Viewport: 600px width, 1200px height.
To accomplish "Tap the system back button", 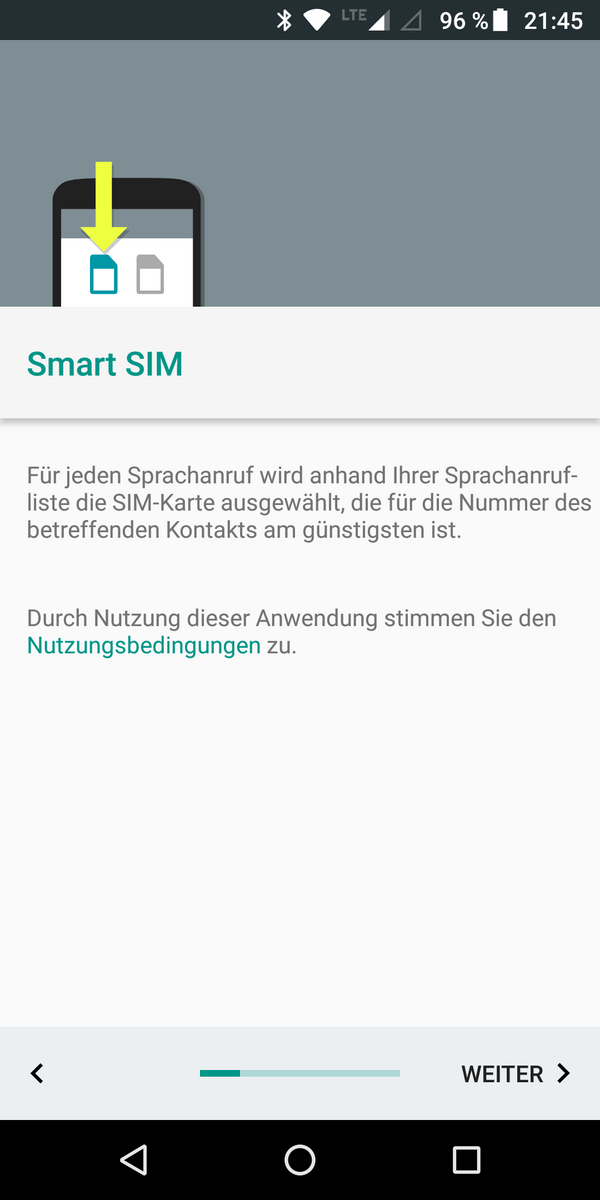I will pos(133,1159).
